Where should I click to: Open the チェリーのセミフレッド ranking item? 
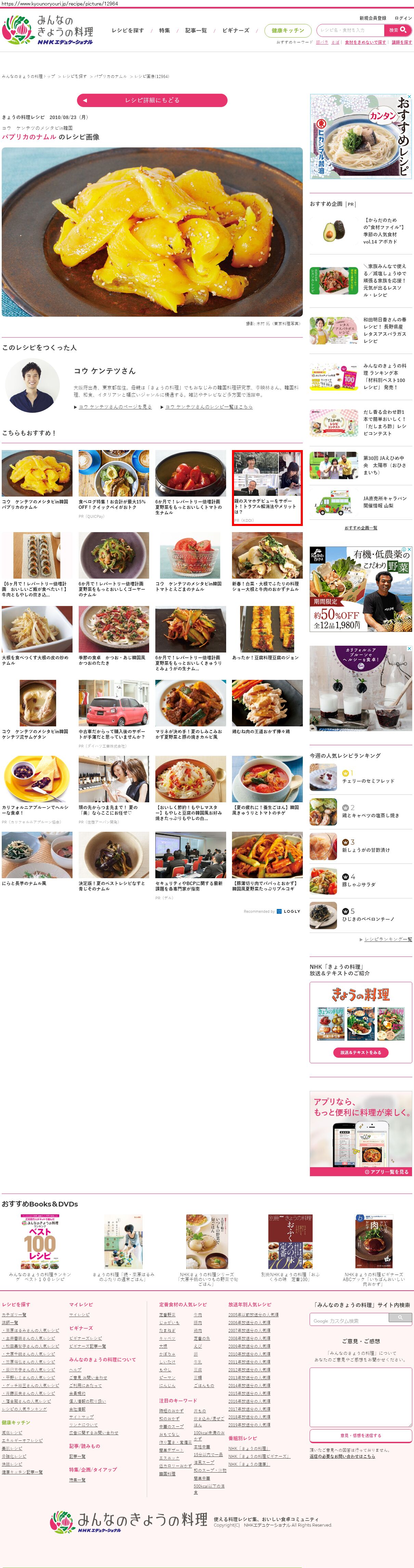coord(368,781)
